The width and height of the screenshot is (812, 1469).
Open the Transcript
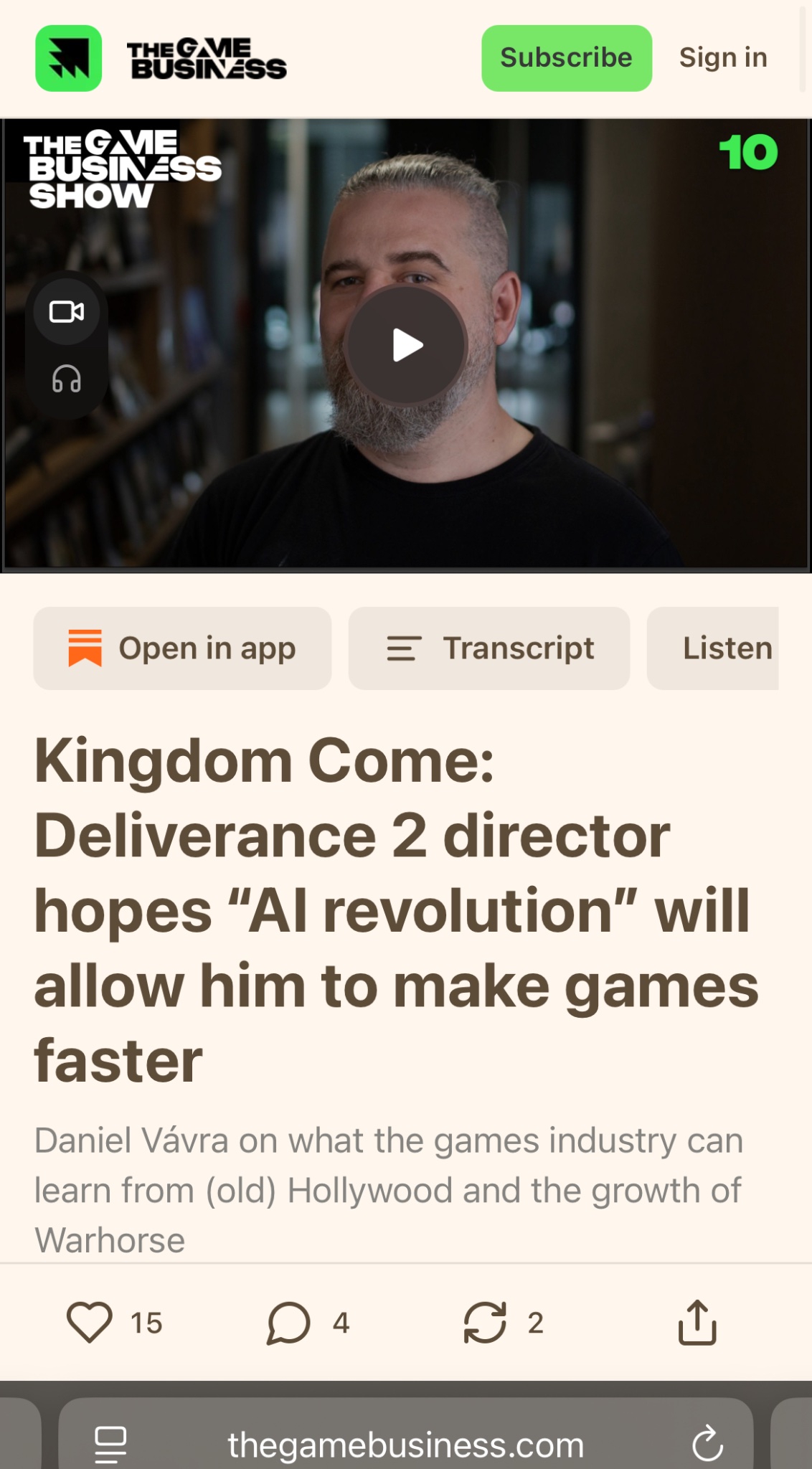(x=489, y=648)
